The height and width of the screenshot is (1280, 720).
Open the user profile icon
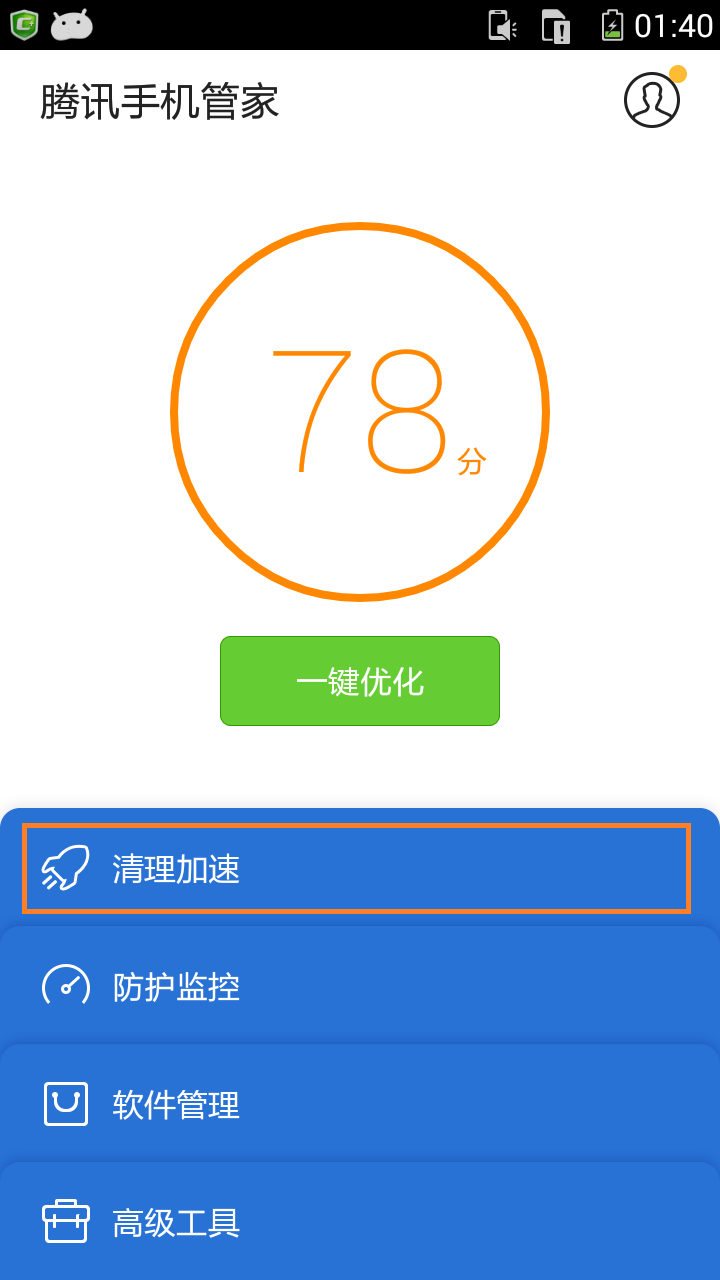click(652, 100)
